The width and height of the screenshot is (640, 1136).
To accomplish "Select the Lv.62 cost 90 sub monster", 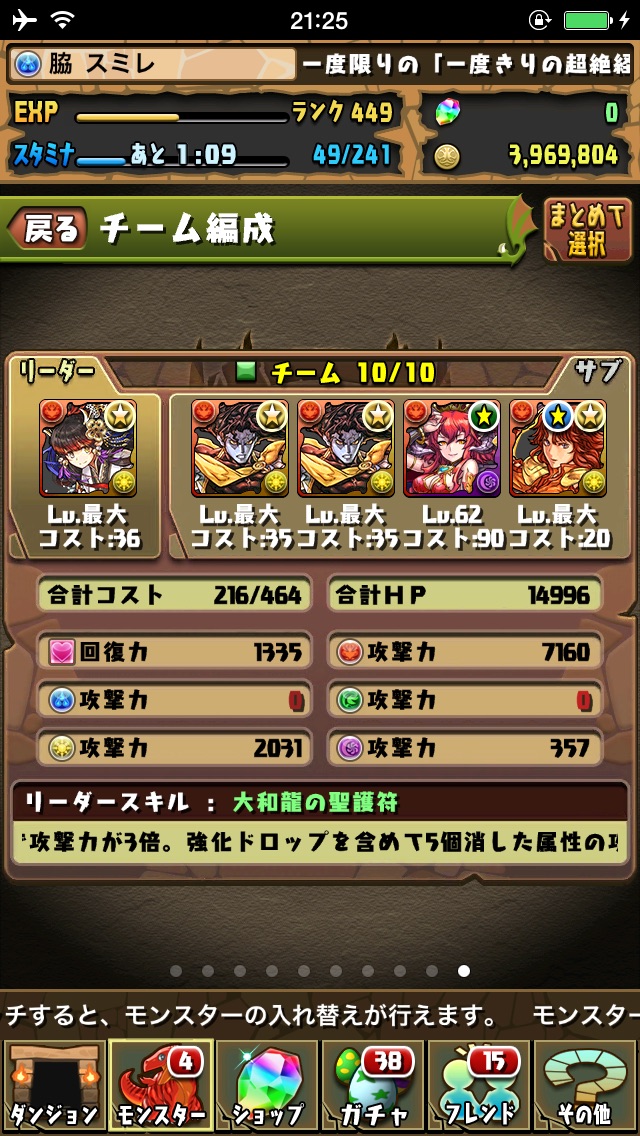I will tap(452, 448).
